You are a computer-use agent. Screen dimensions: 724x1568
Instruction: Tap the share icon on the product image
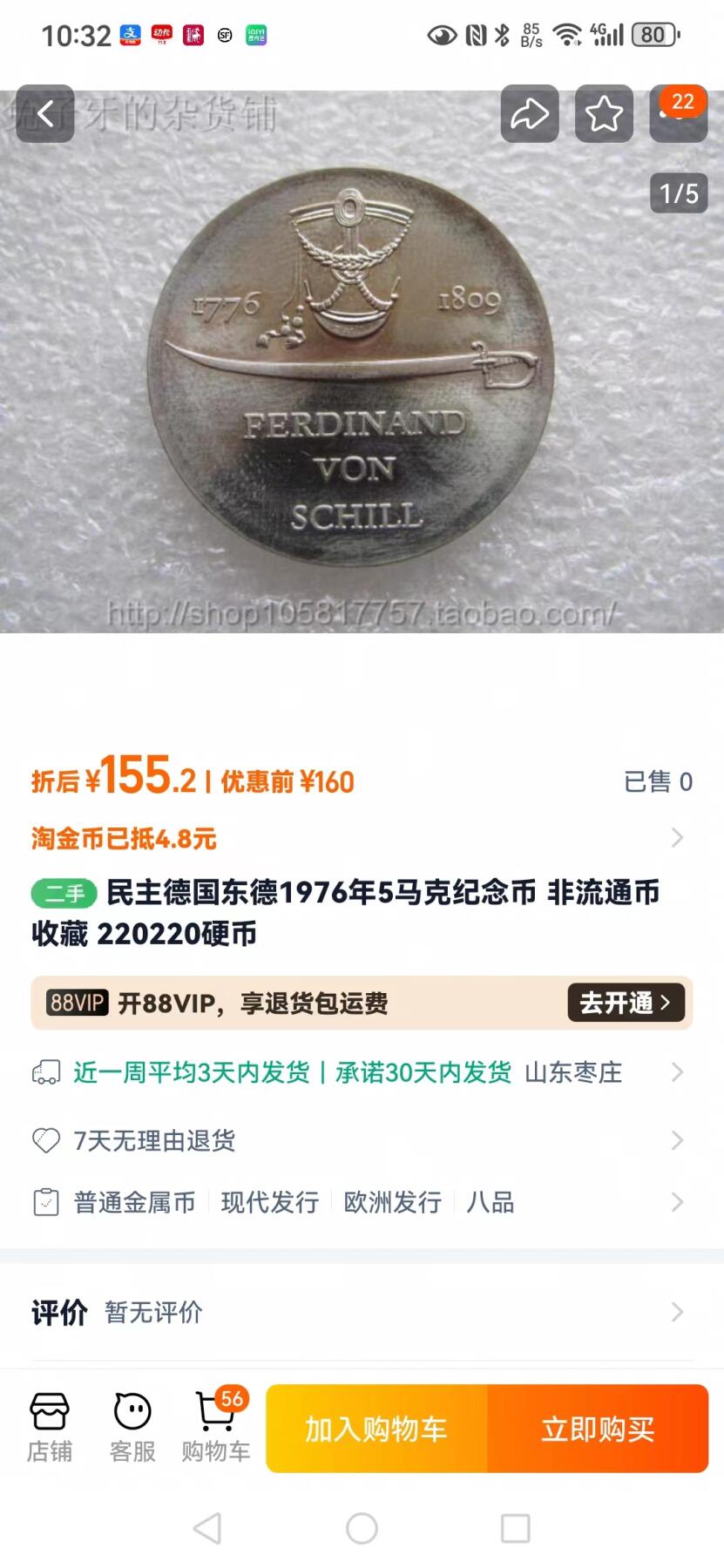tap(530, 114)
